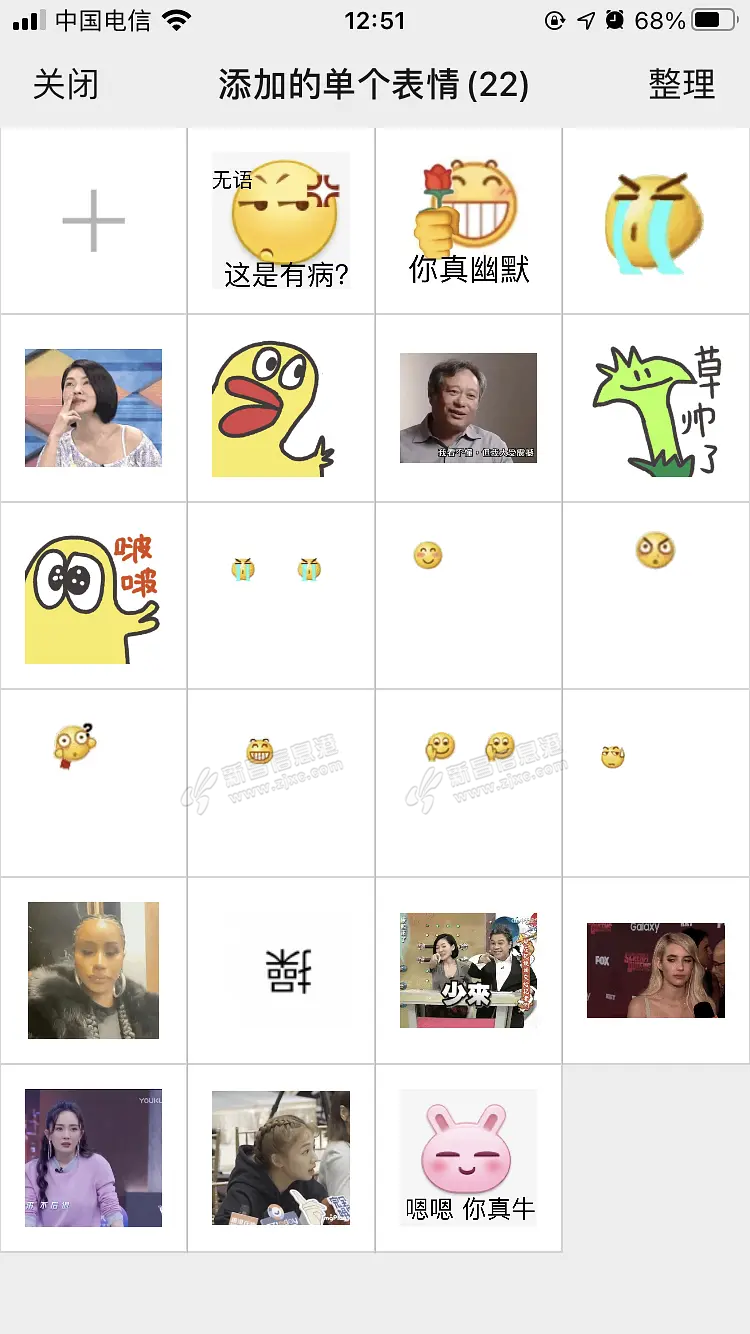Choose the pink bunny 嗯嗯 你真牛 sticker
The image size is (750, 1334).
coord(468,1157)
